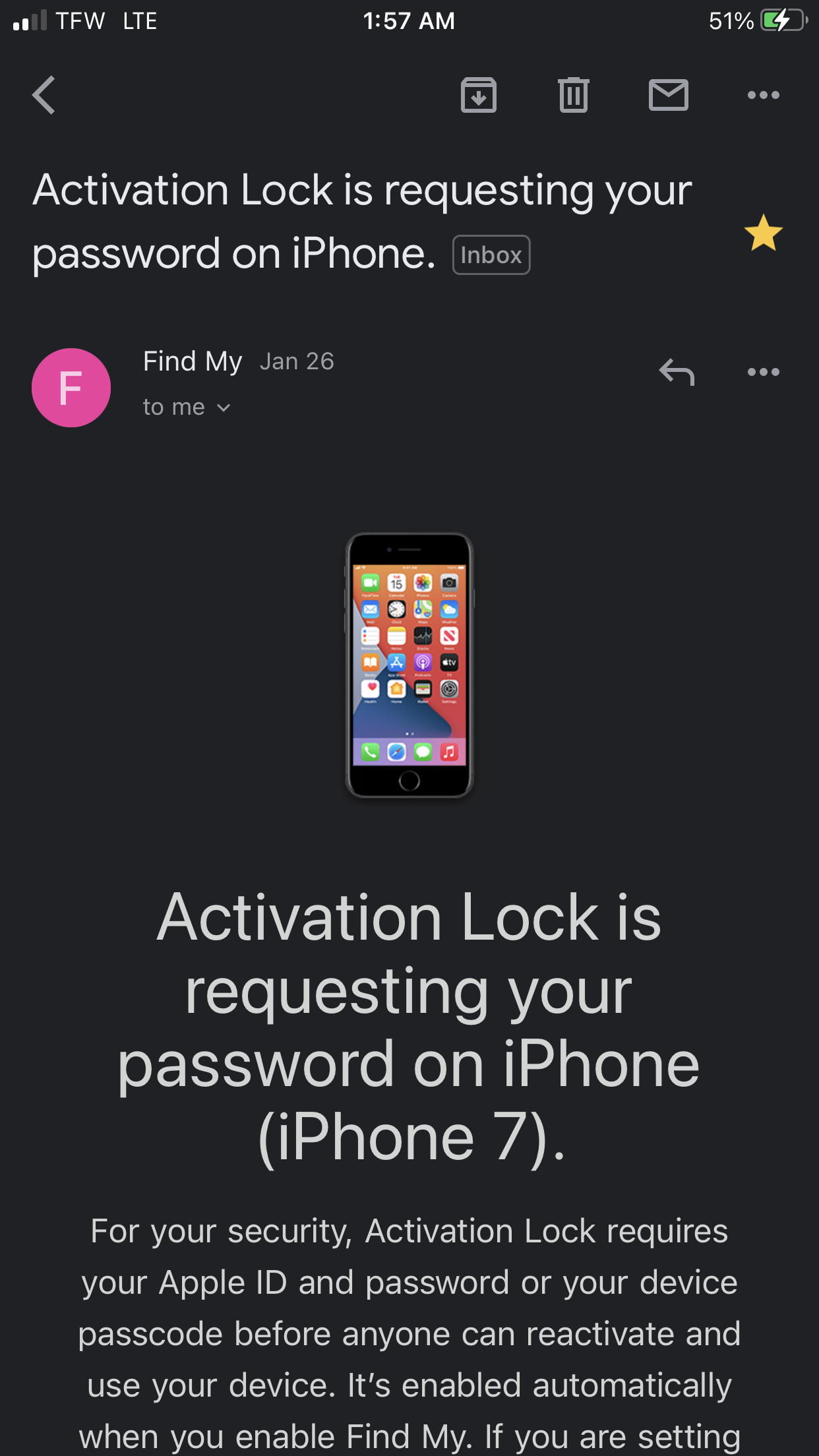Reply to Find My message

click(677, 372)
